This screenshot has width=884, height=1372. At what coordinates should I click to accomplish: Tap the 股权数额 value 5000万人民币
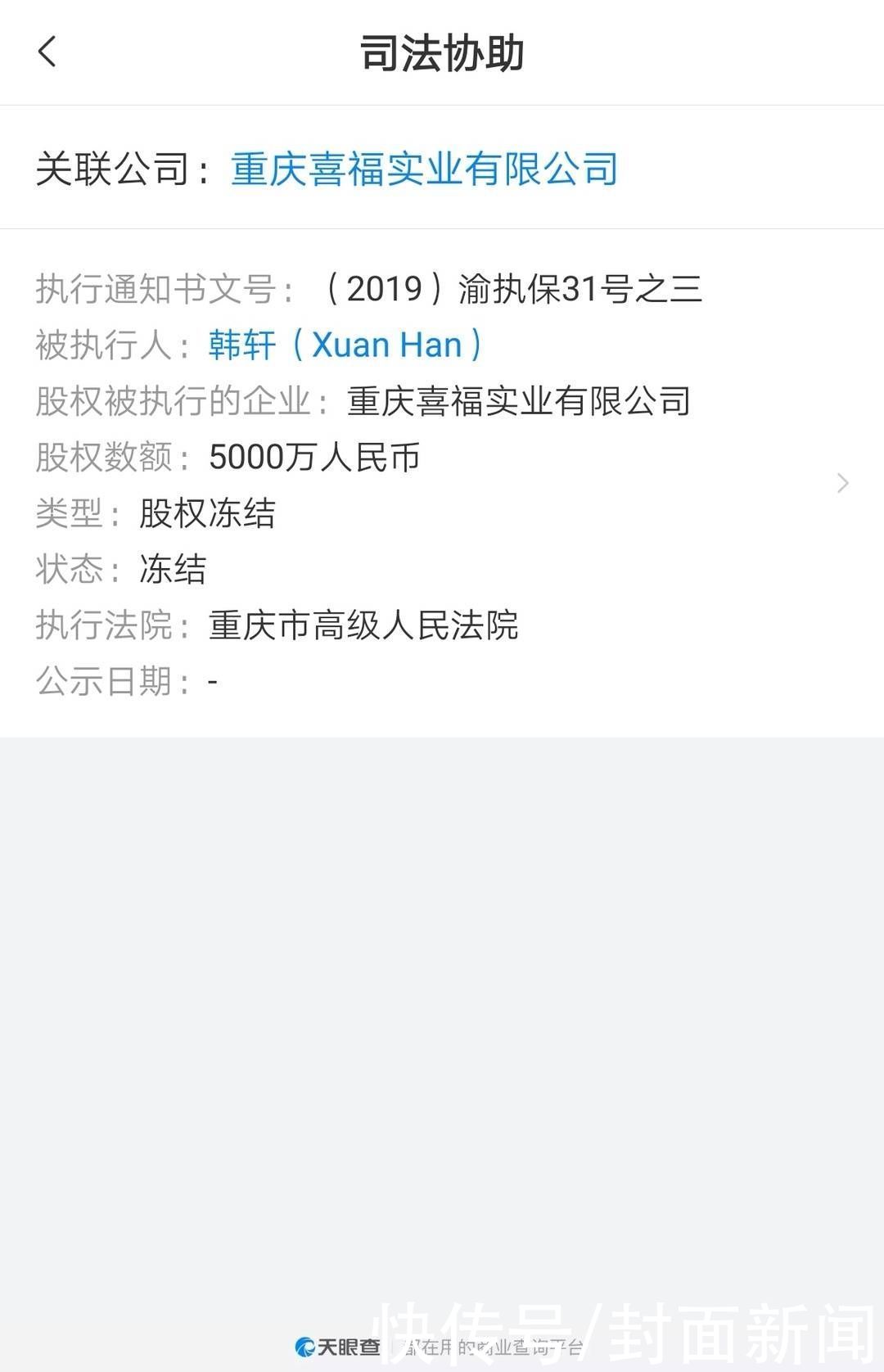click(x=313, y=458)
